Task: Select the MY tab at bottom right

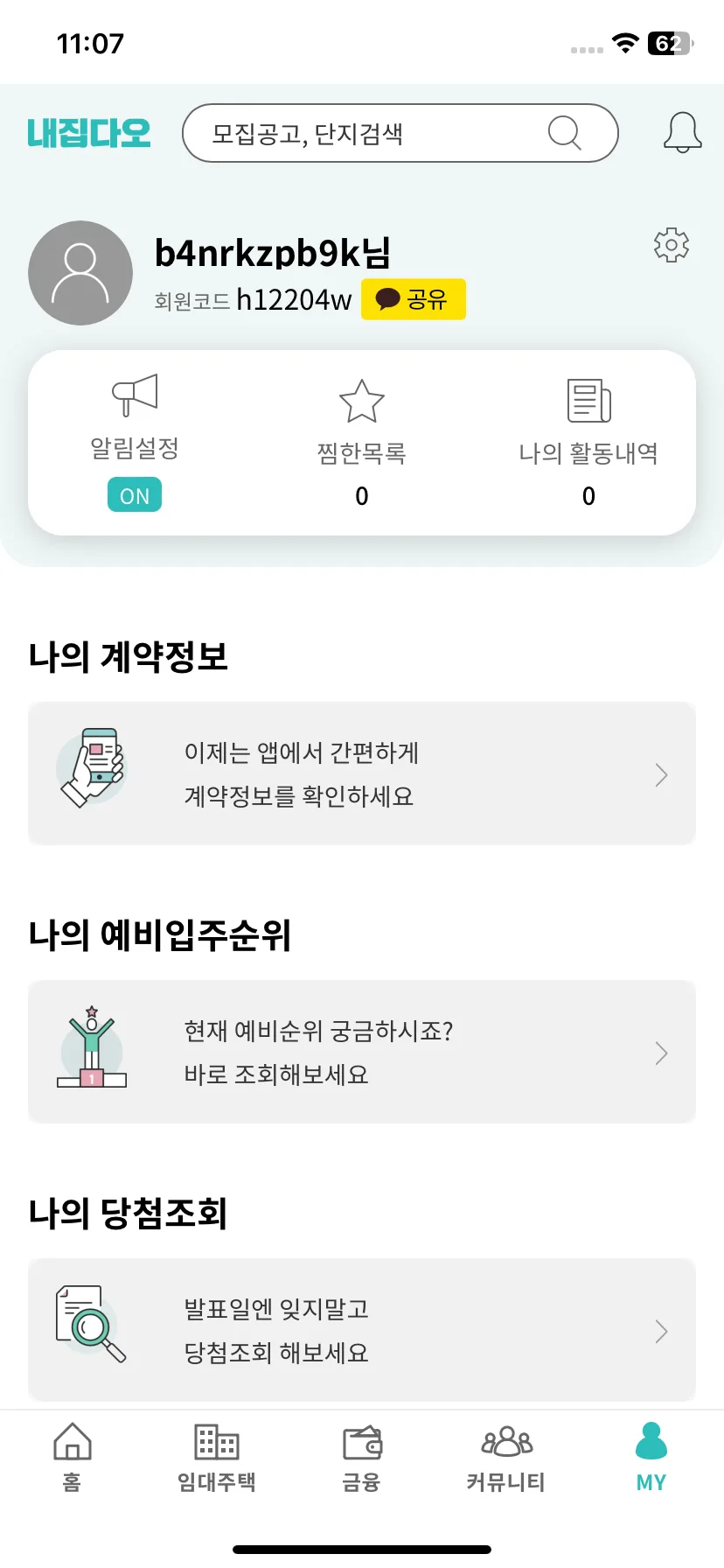Action: pos(651,1457)
